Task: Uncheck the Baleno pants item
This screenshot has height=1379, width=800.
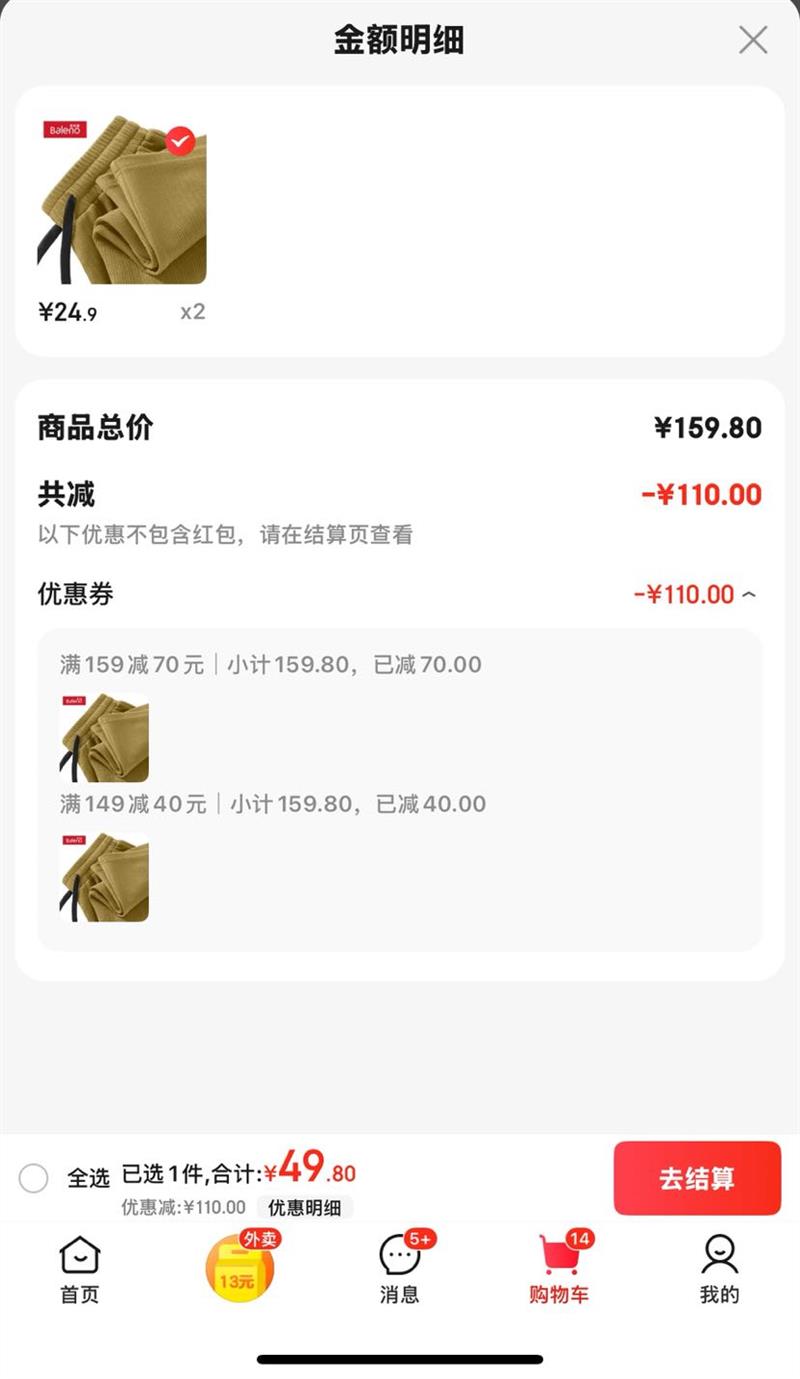Action: 180,142
